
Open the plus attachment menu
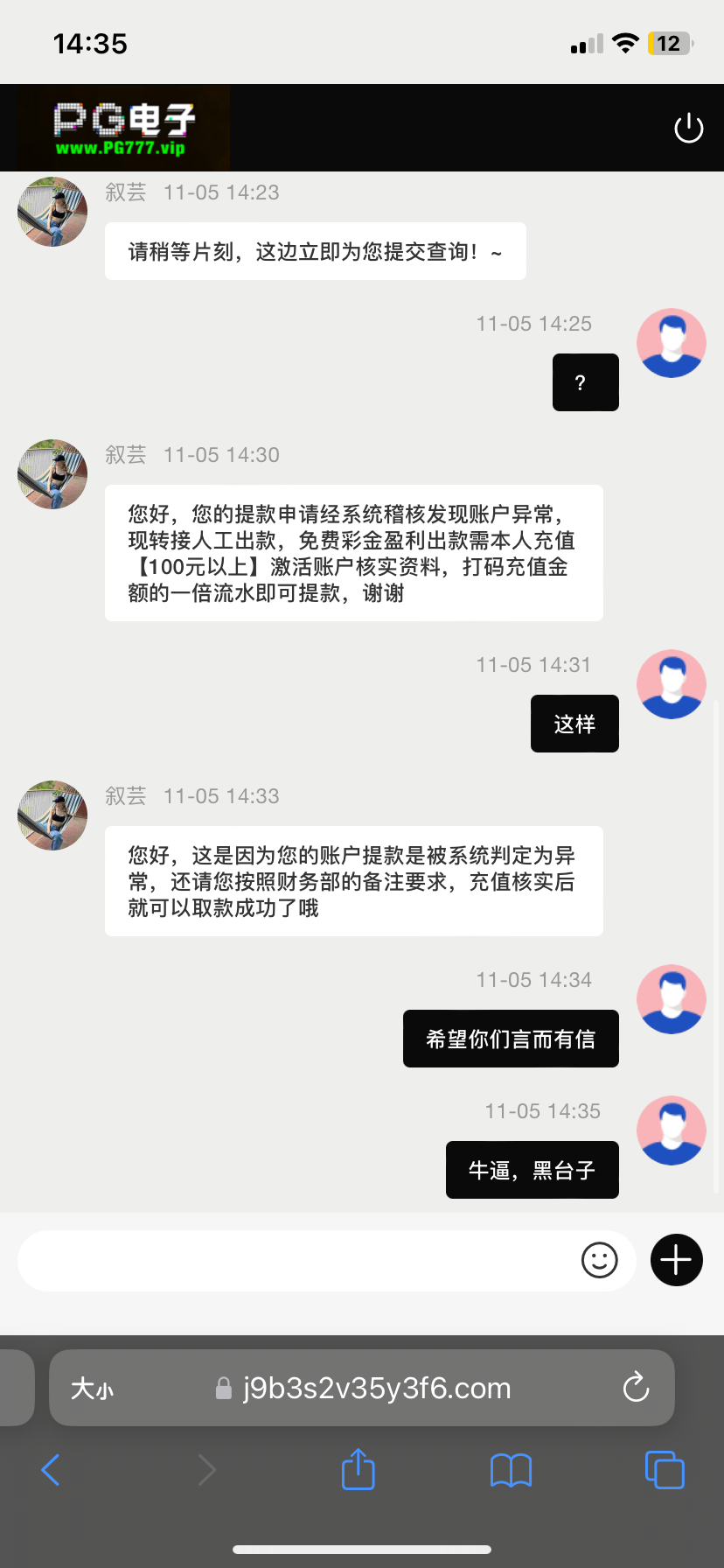click(x=676, y=1260)
